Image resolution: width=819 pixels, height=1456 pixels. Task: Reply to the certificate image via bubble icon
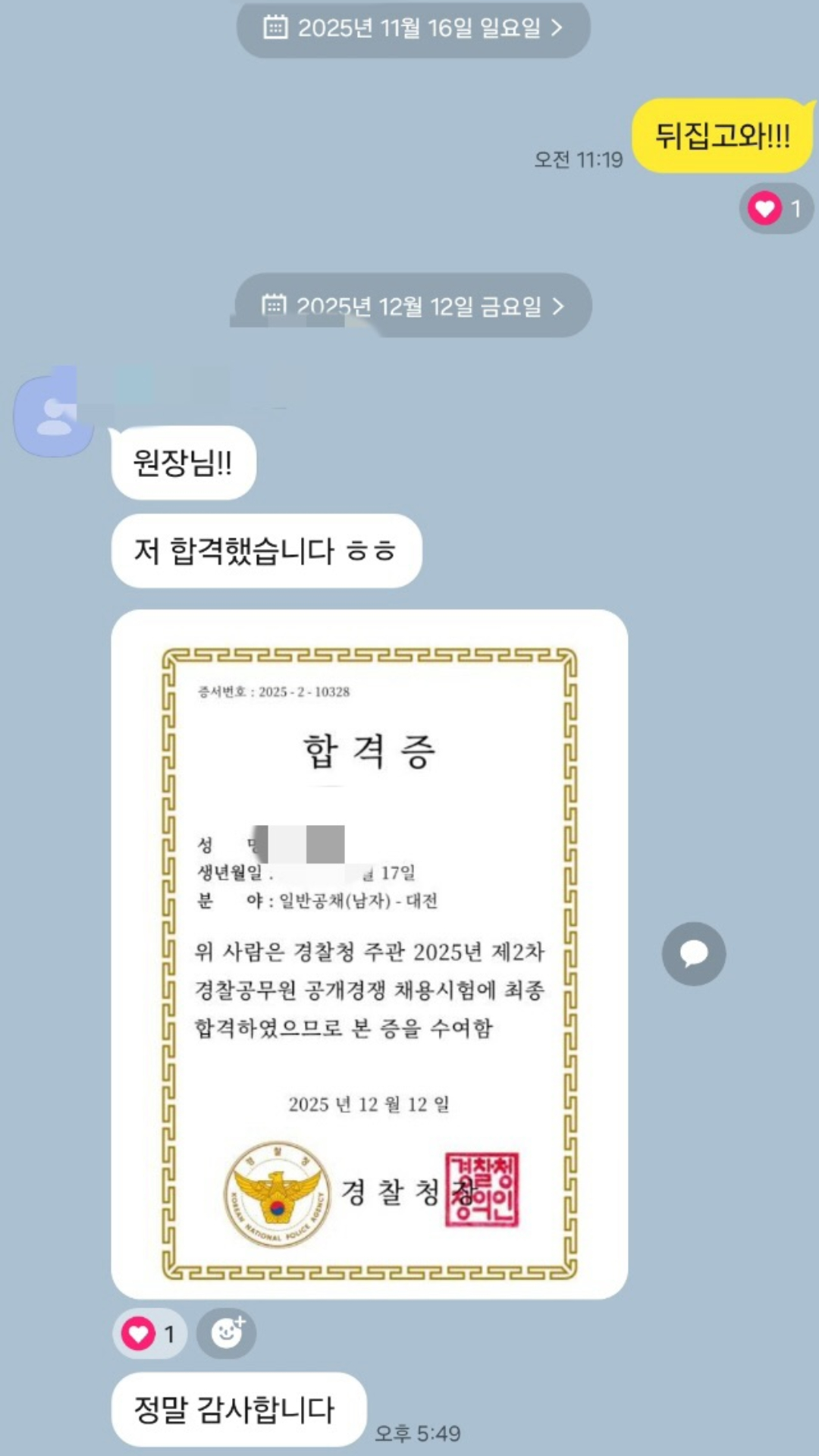pyautogui.click(x=693, y=954)
